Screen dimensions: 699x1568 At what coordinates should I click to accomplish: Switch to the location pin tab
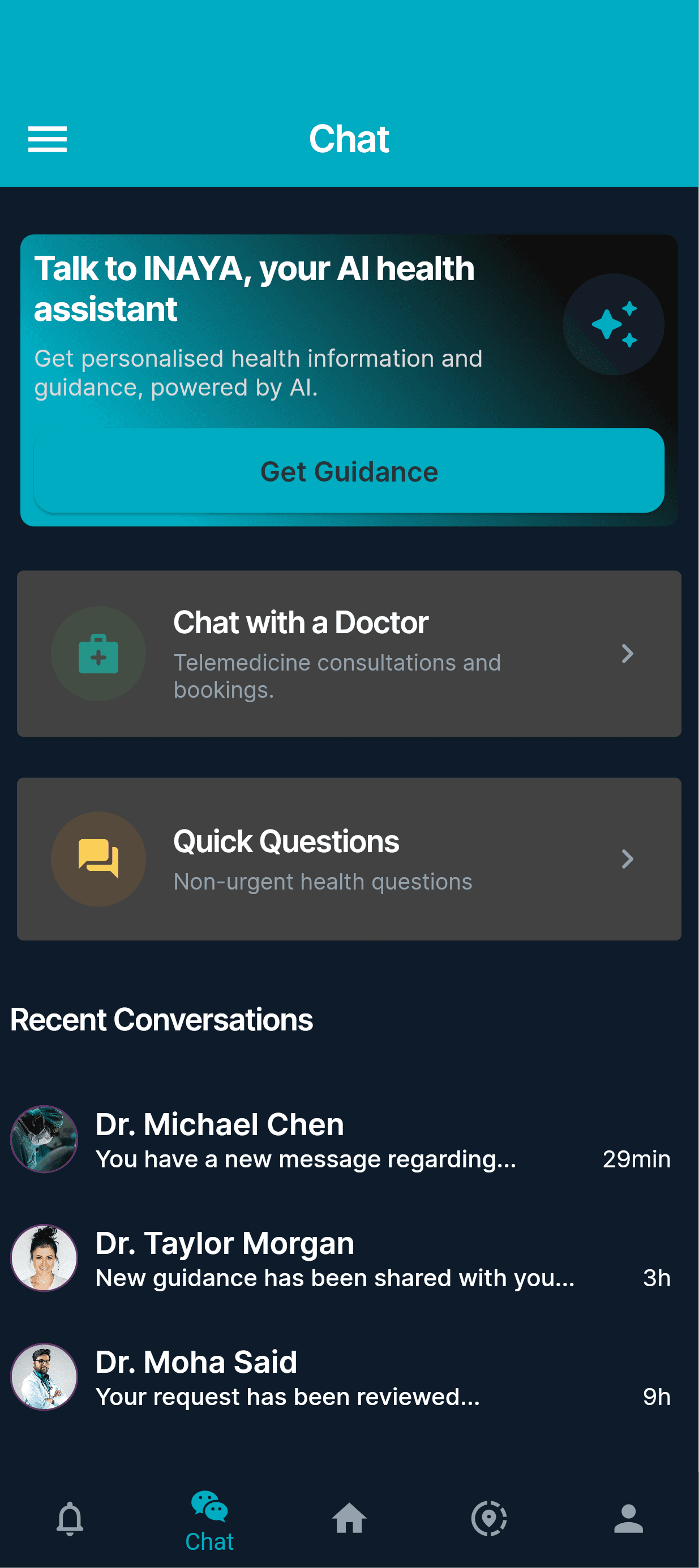[489, 1518]
